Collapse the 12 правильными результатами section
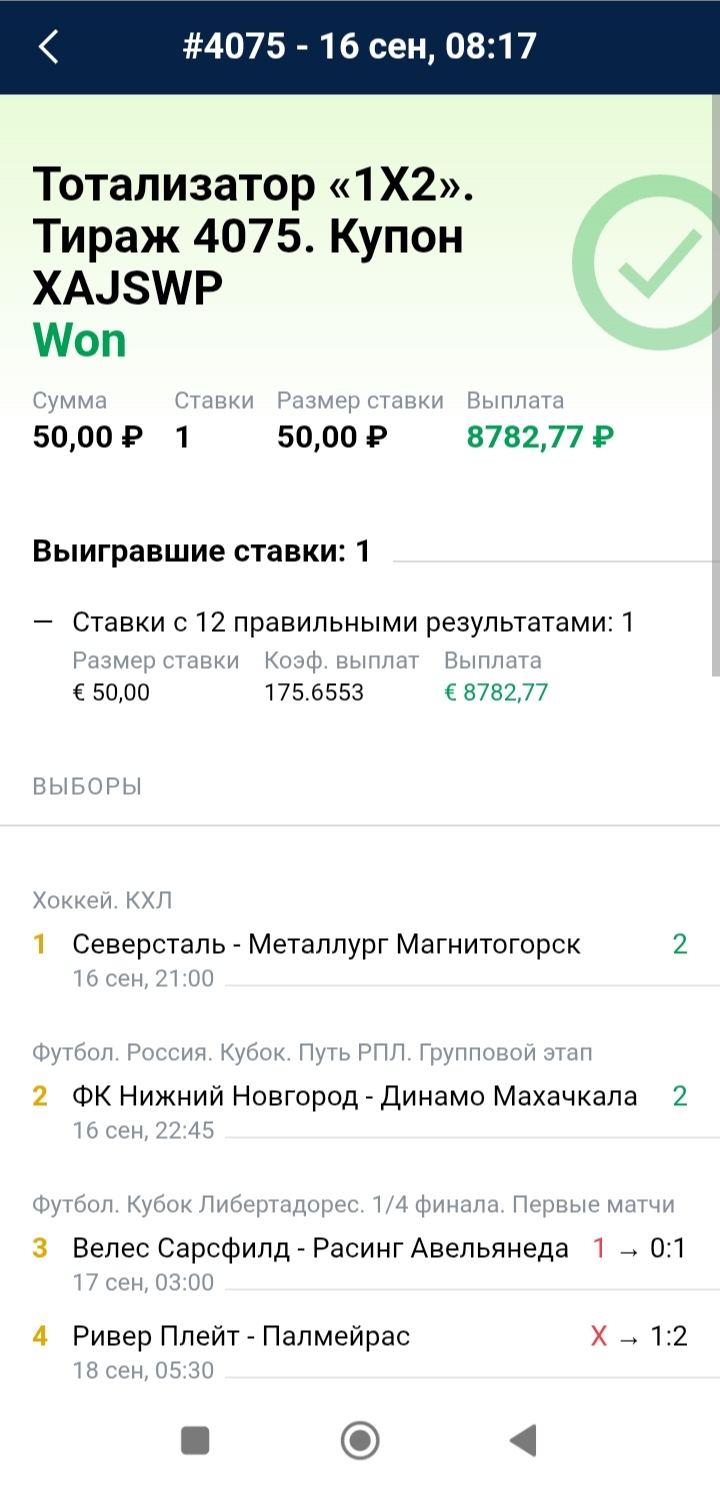 pyautogui.click(x=42, y=621)
